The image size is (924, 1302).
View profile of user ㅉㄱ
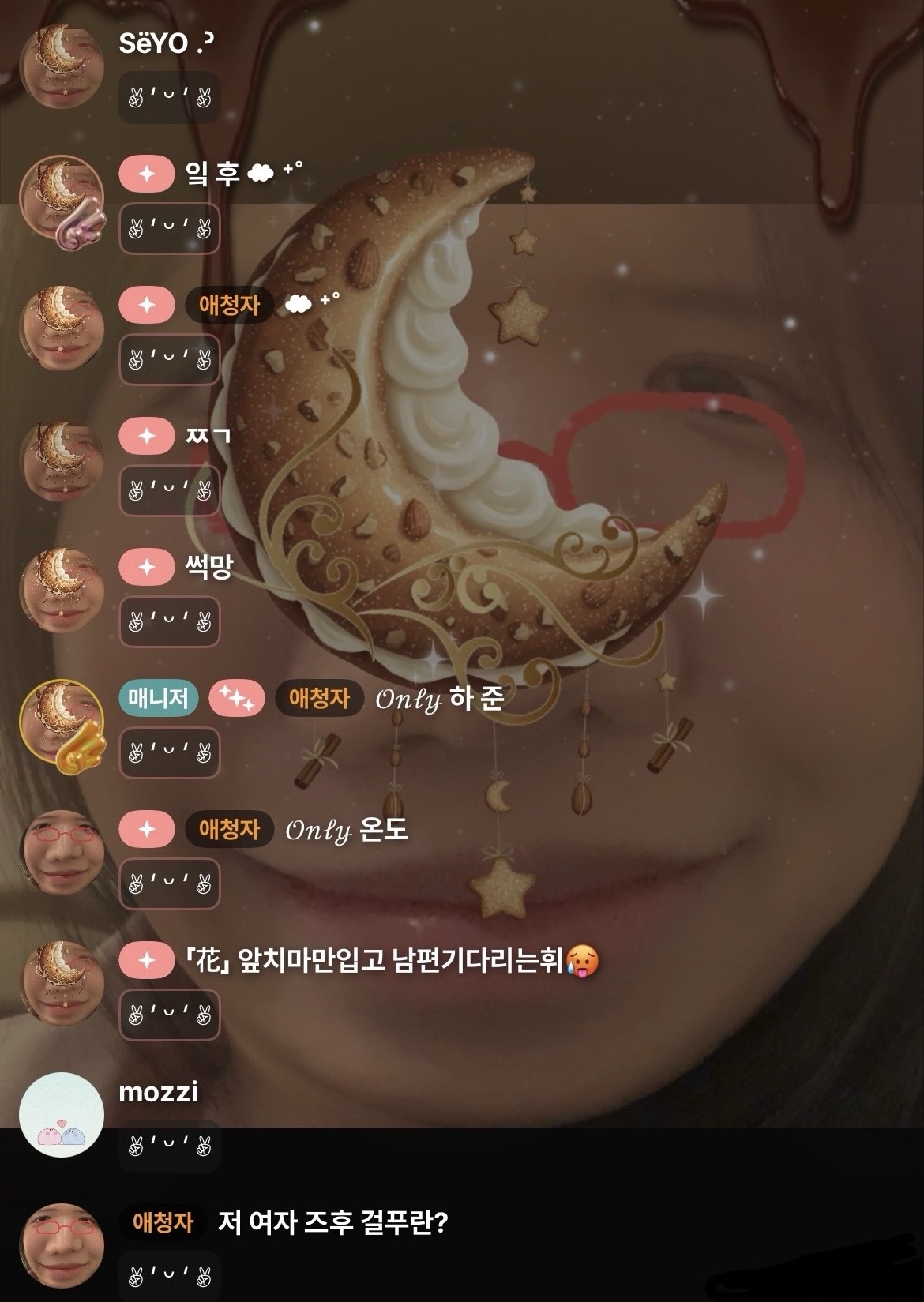(x=62, y=461)
